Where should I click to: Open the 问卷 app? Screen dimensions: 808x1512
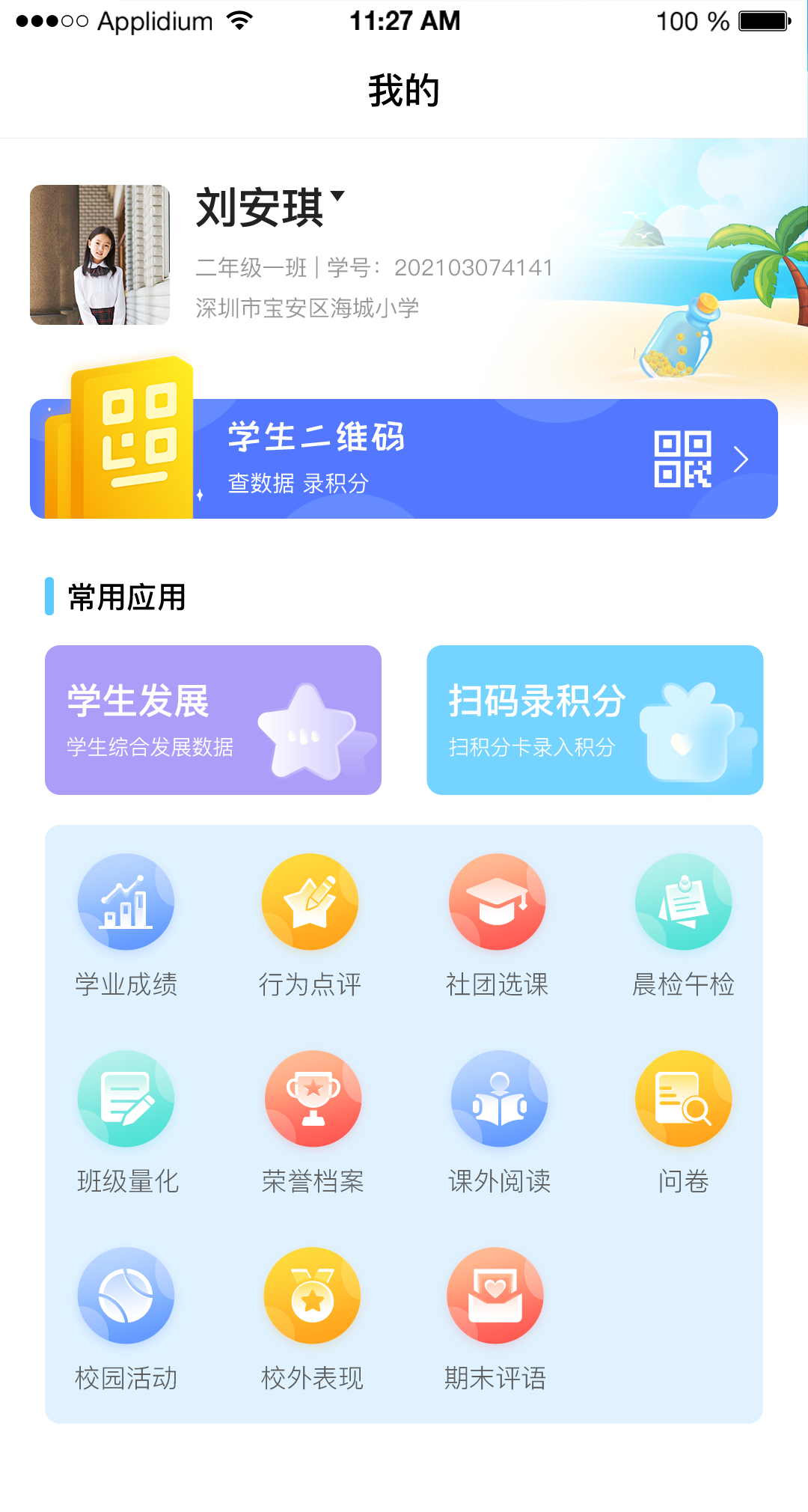(x=683, y=1123)
